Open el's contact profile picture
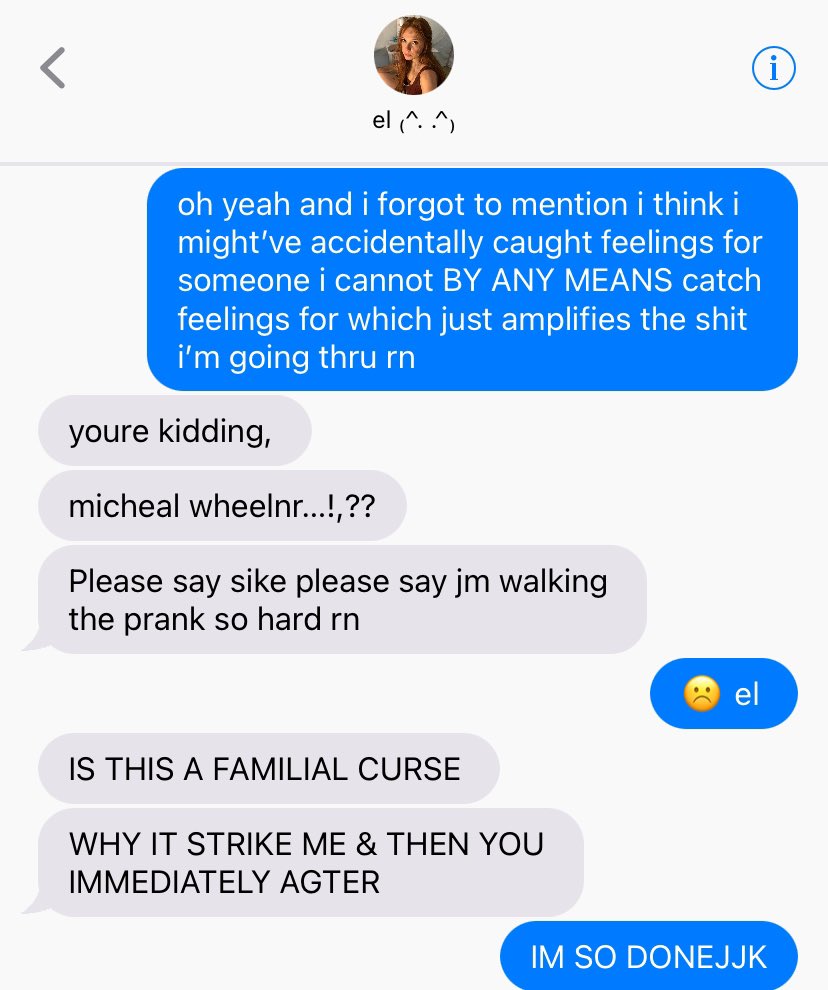The height and width of the screenshot is (990, 828). coord(413,55)
